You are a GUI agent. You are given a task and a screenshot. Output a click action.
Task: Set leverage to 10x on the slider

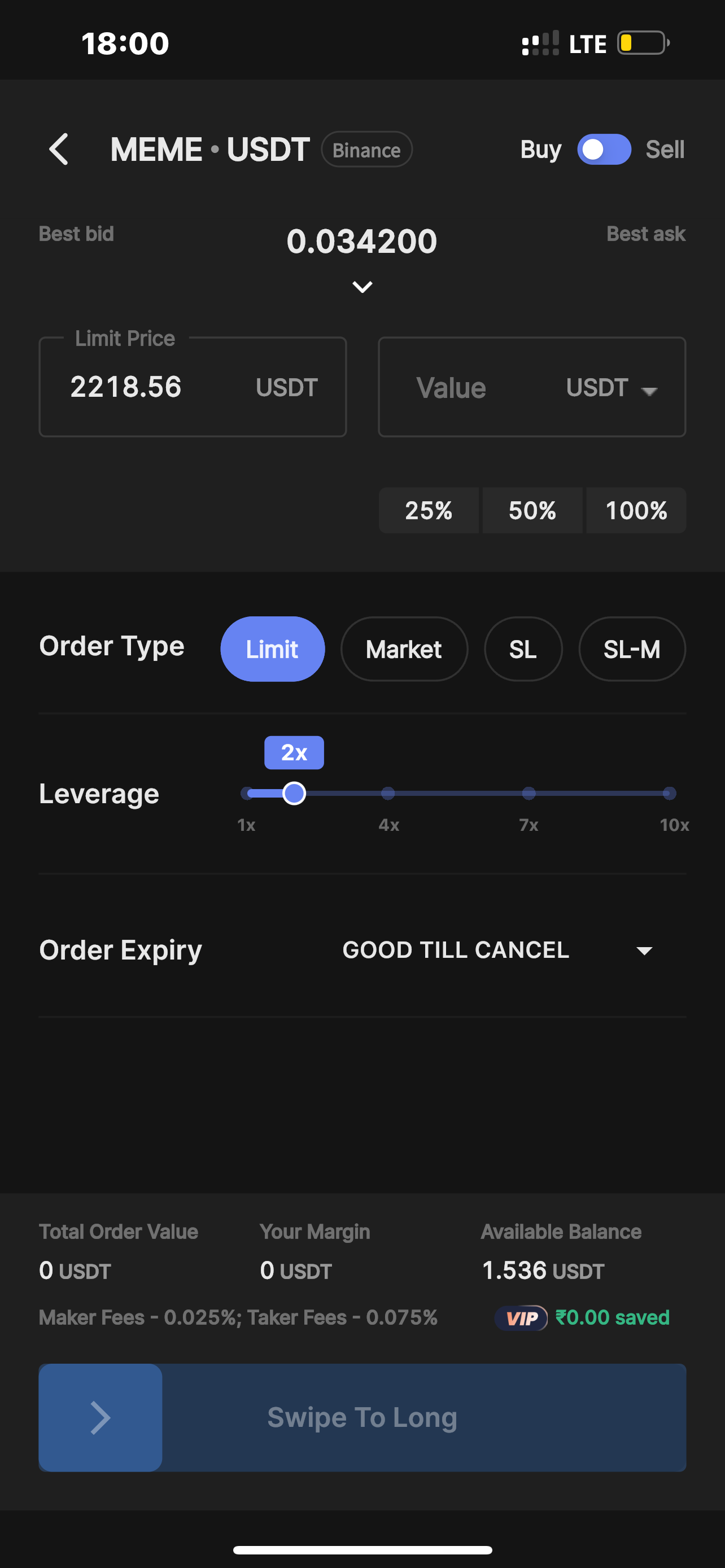click(x=669, y=793)
